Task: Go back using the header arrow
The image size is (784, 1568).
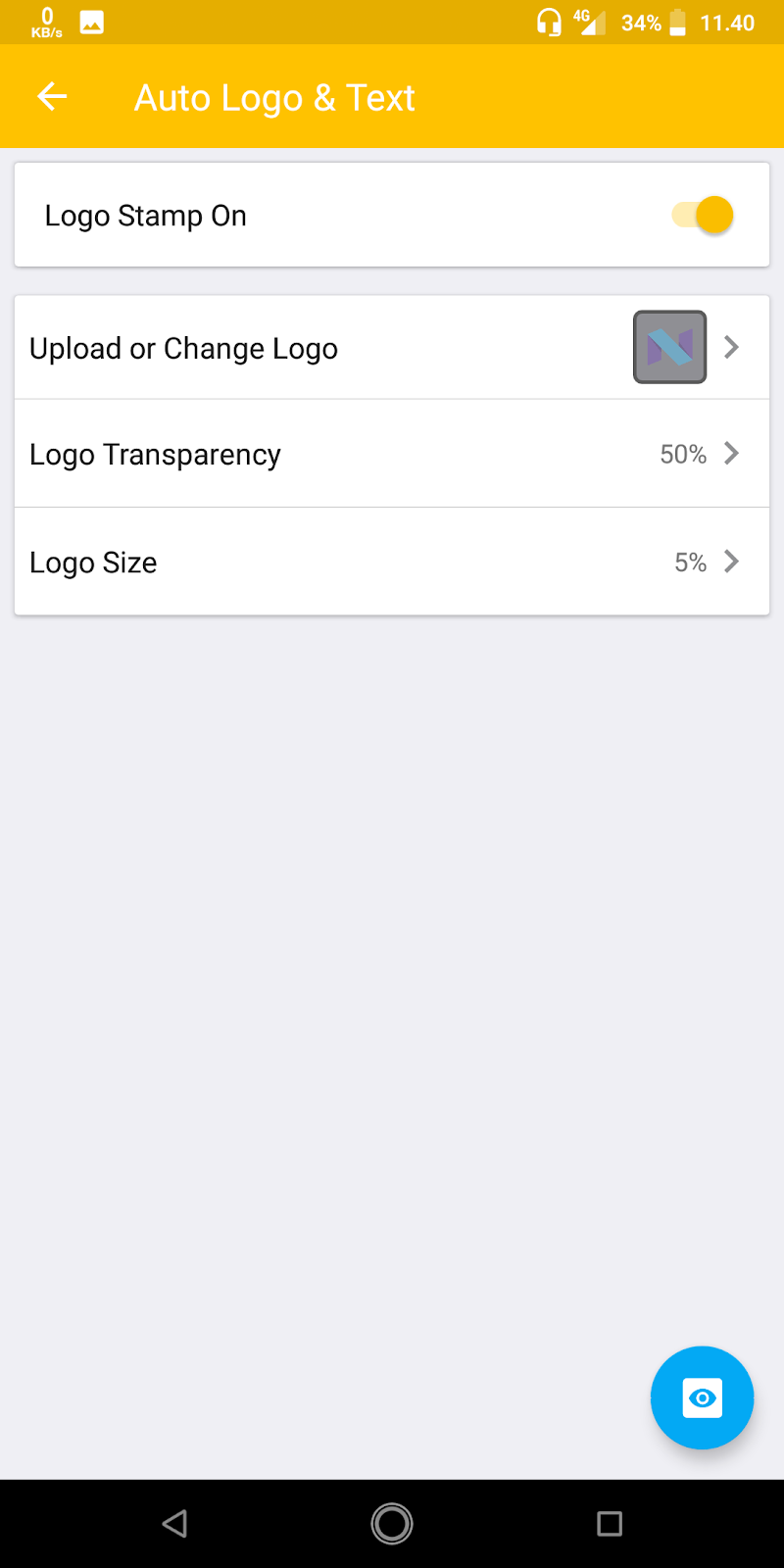Action: (52, 96)
